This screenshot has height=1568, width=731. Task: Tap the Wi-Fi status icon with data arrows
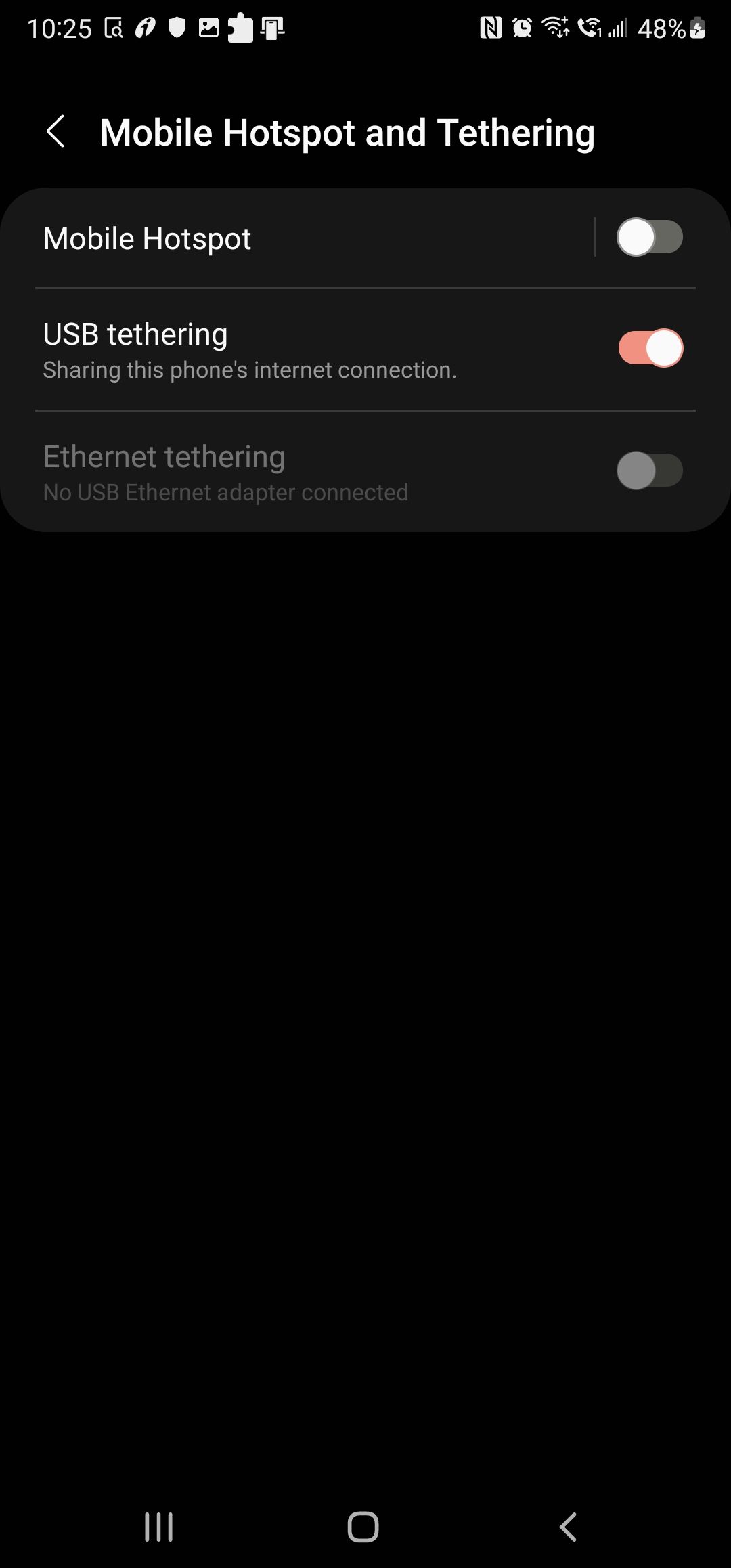coord(556,27)
